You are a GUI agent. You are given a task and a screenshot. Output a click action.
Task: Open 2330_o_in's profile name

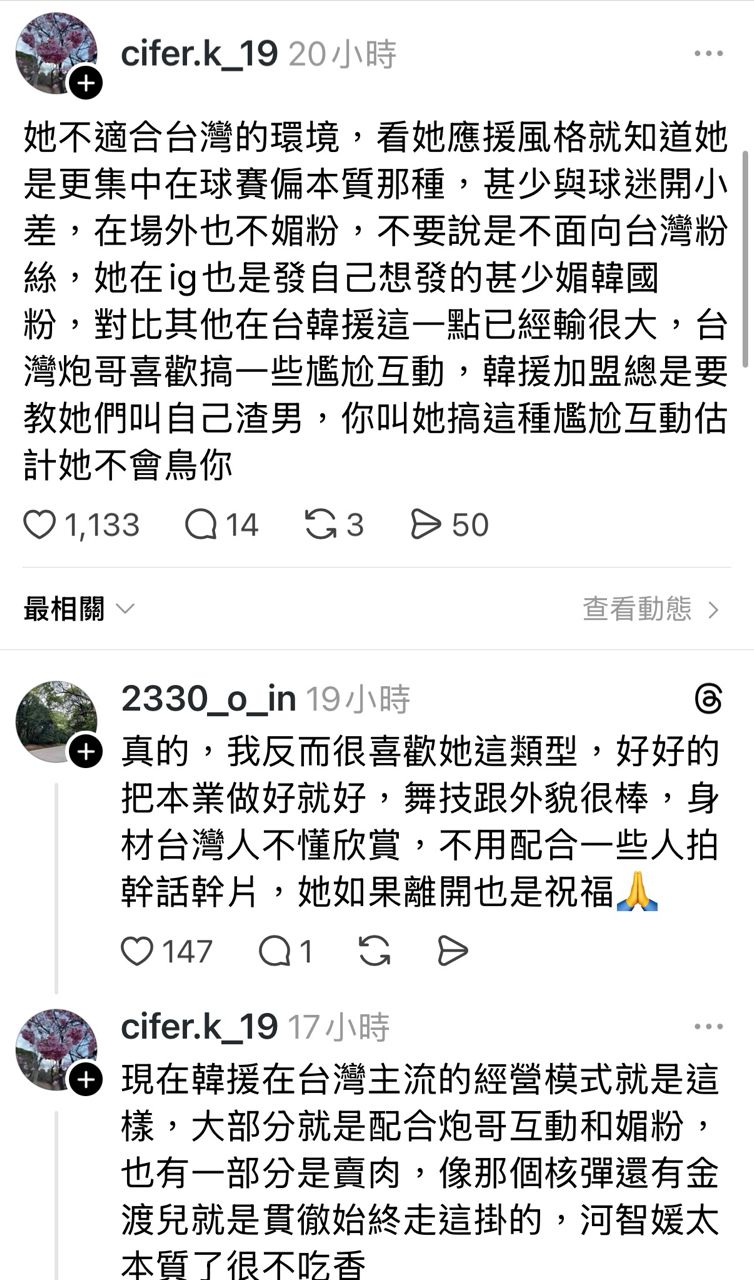click(208, 699)
